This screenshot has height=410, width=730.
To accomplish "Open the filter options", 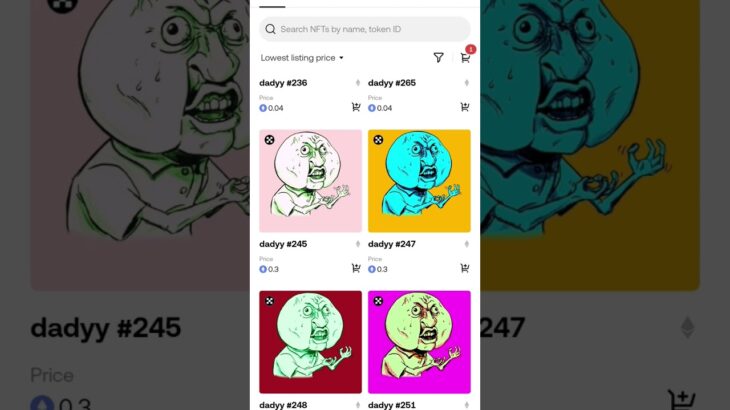I will pos(438,58).
